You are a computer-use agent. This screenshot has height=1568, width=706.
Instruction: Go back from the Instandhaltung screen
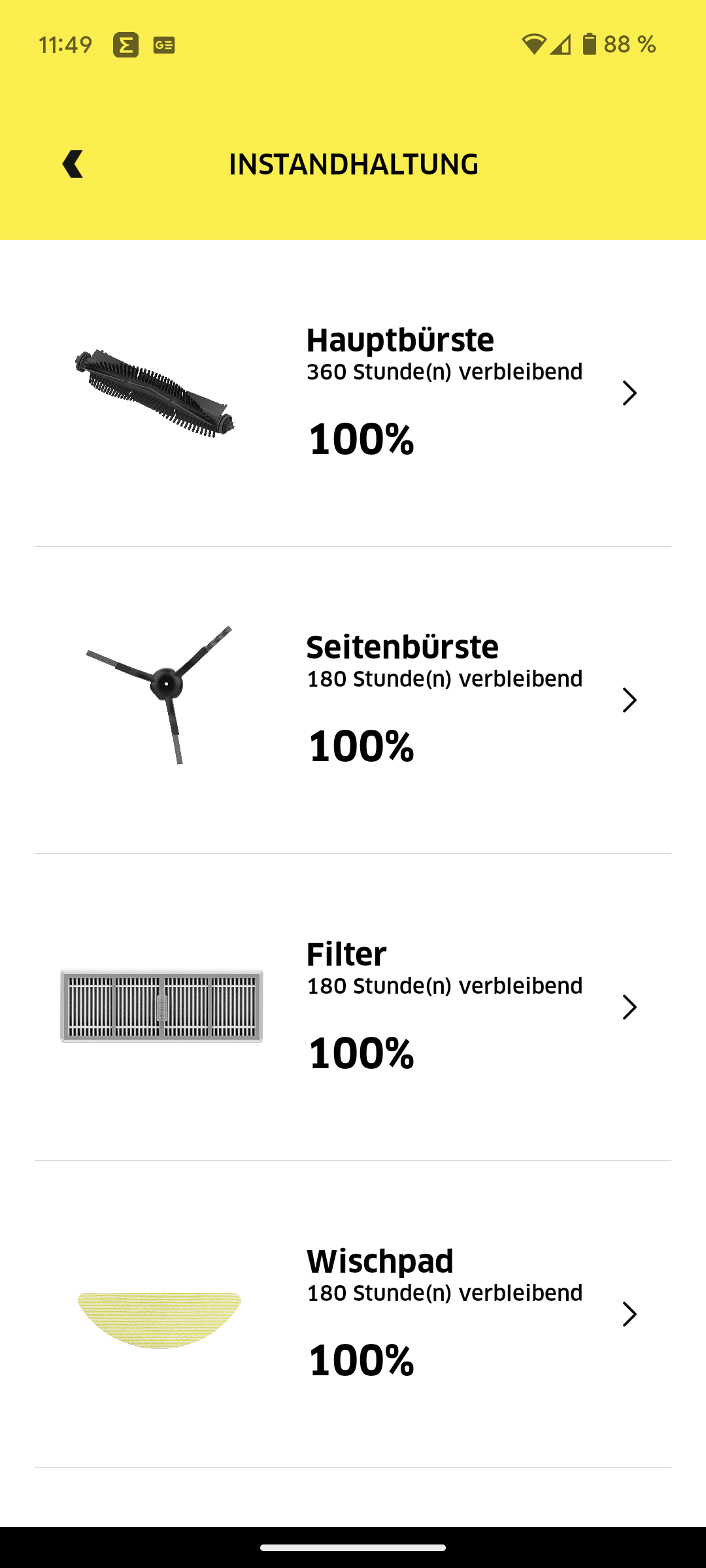[x=73, y=164]
